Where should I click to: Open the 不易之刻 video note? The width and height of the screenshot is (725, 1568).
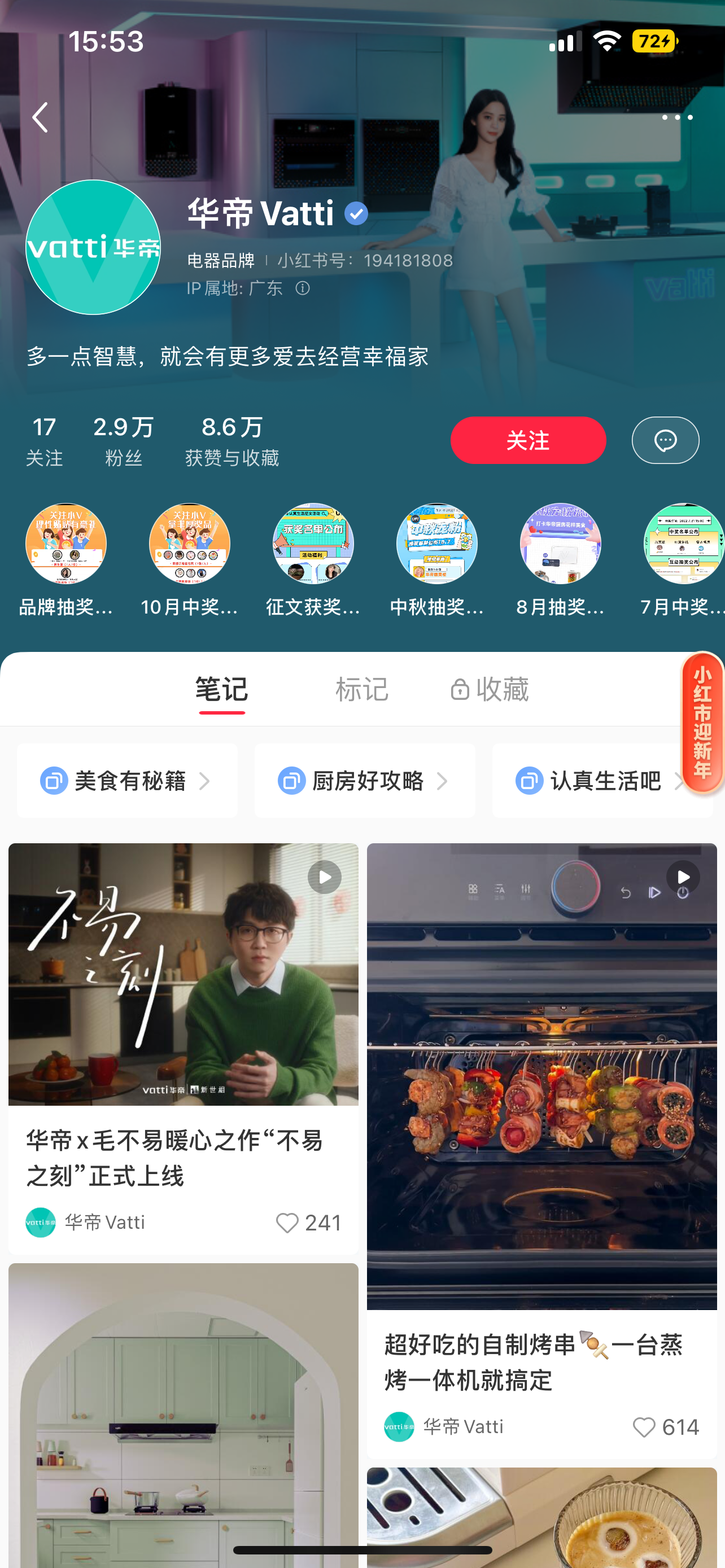(182, 974)
